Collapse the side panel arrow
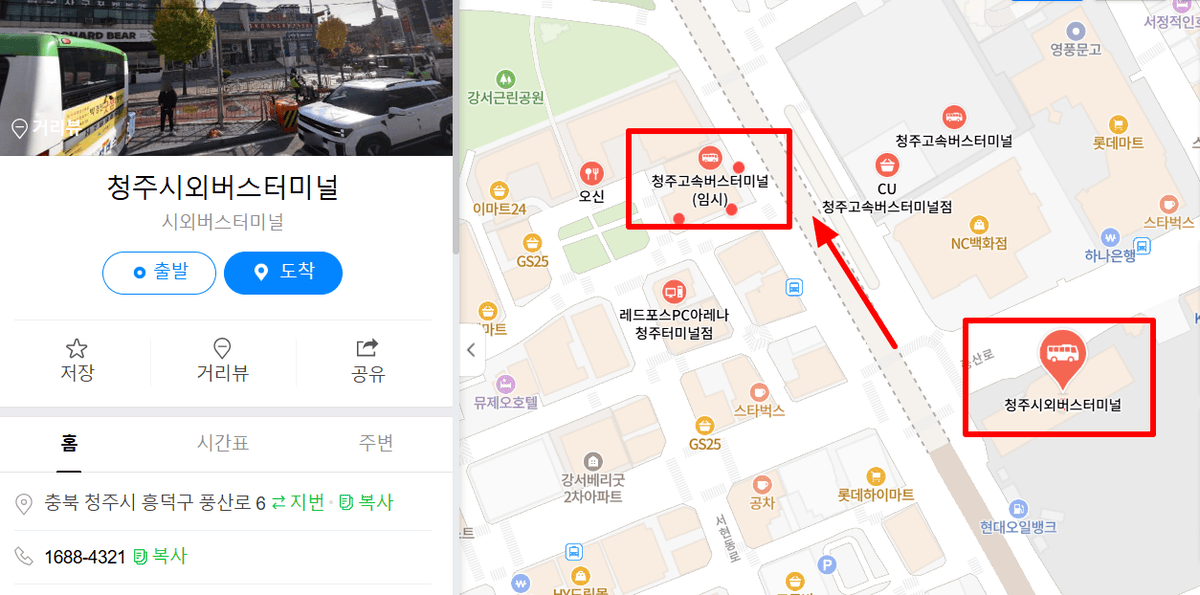1200x595 pixels. point(471,350)
